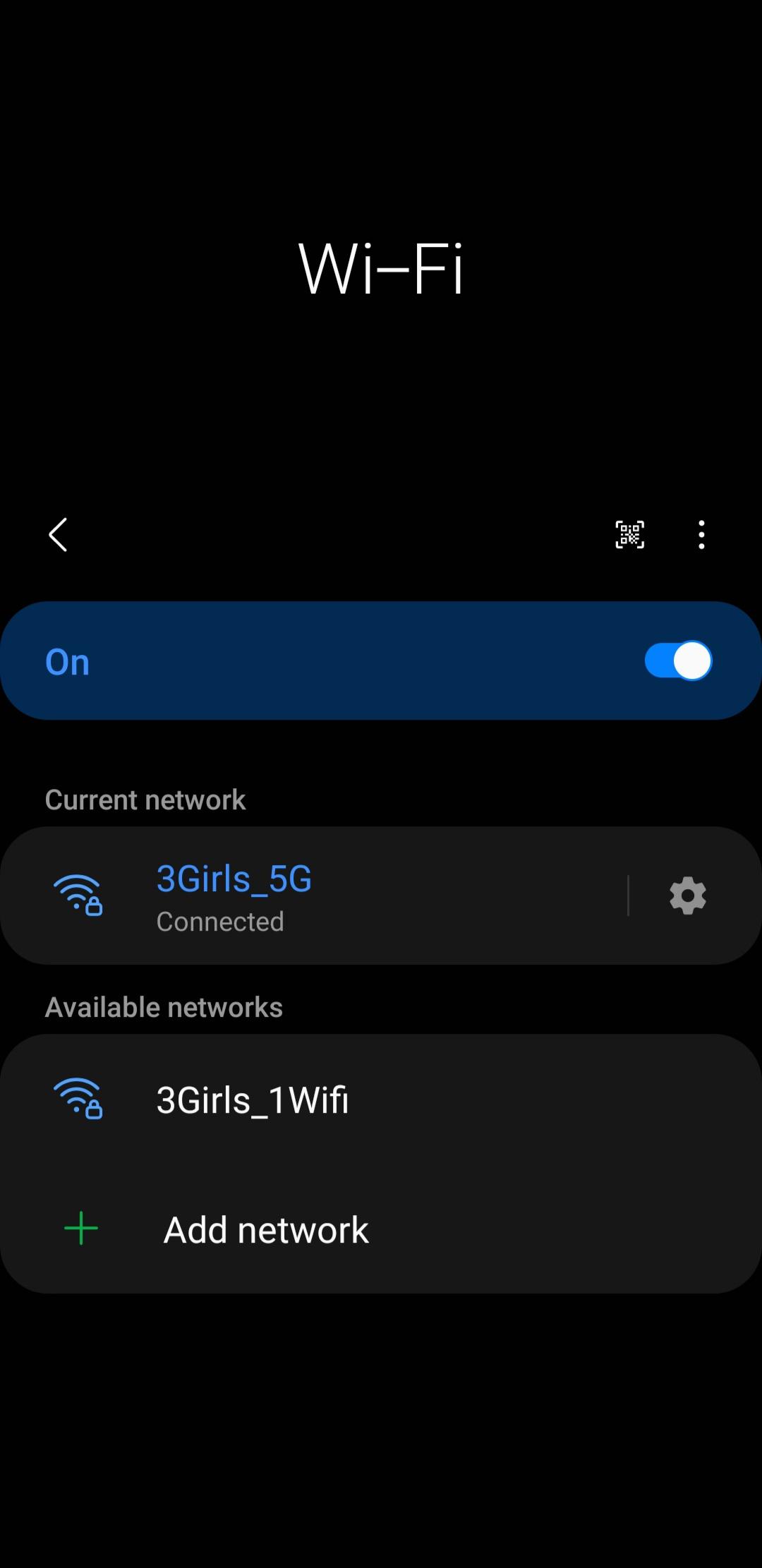The width and height of the screenshot is (762, 1568).
Task: Open settings for 3Girls_5G network
Action: 687,895
